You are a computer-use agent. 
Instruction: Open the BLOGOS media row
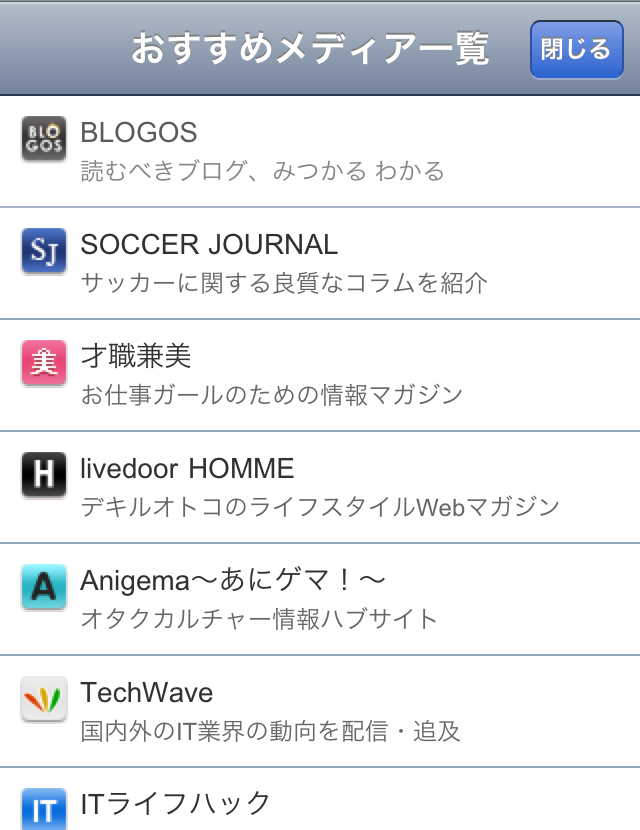pyautogui.click(x=320, y=151)
